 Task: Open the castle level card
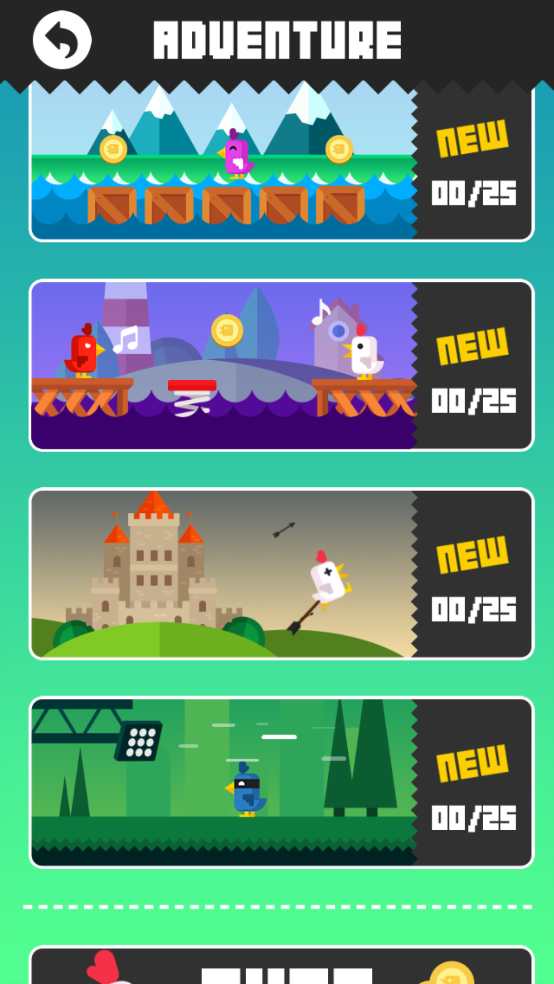tap(282, 574)
